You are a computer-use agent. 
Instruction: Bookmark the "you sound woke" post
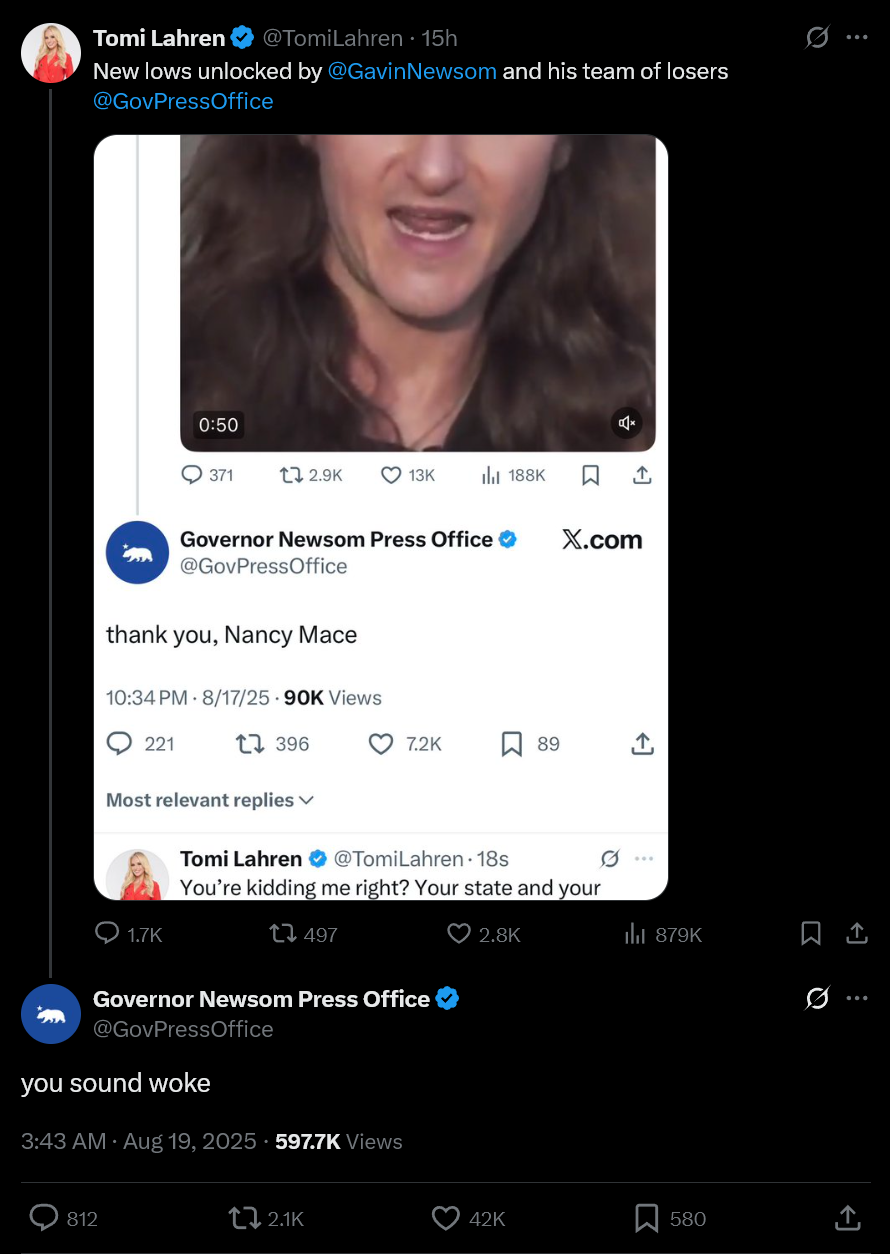(x=647, y=1218)
